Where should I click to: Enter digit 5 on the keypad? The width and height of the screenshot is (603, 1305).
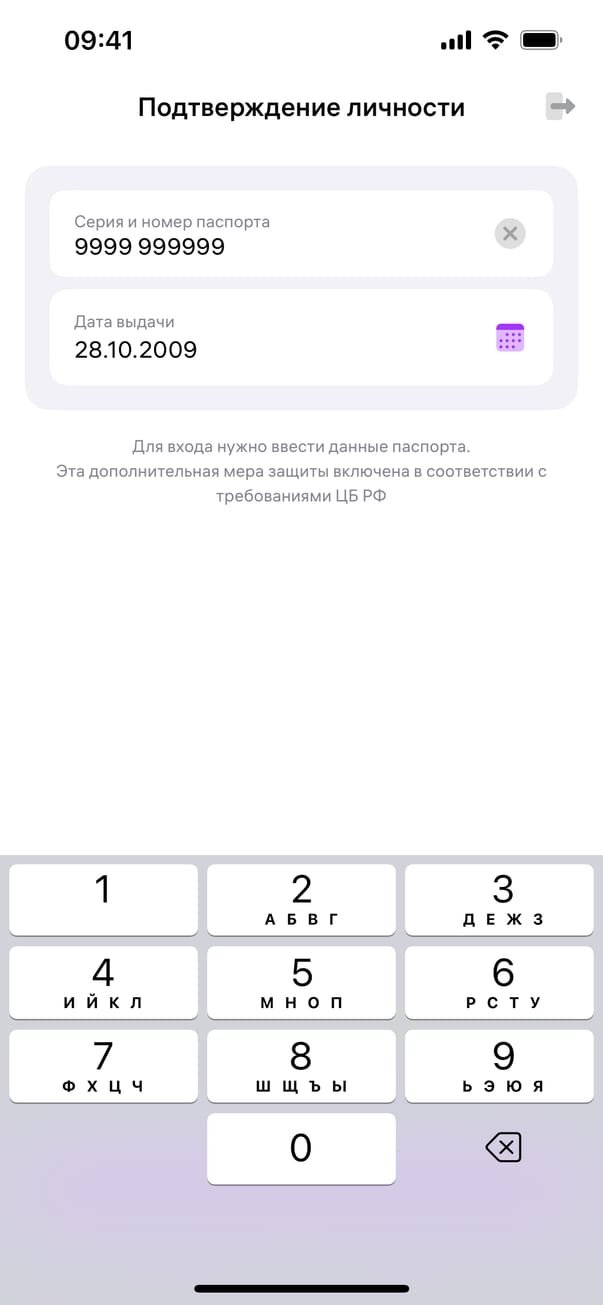tap(301, 982)
